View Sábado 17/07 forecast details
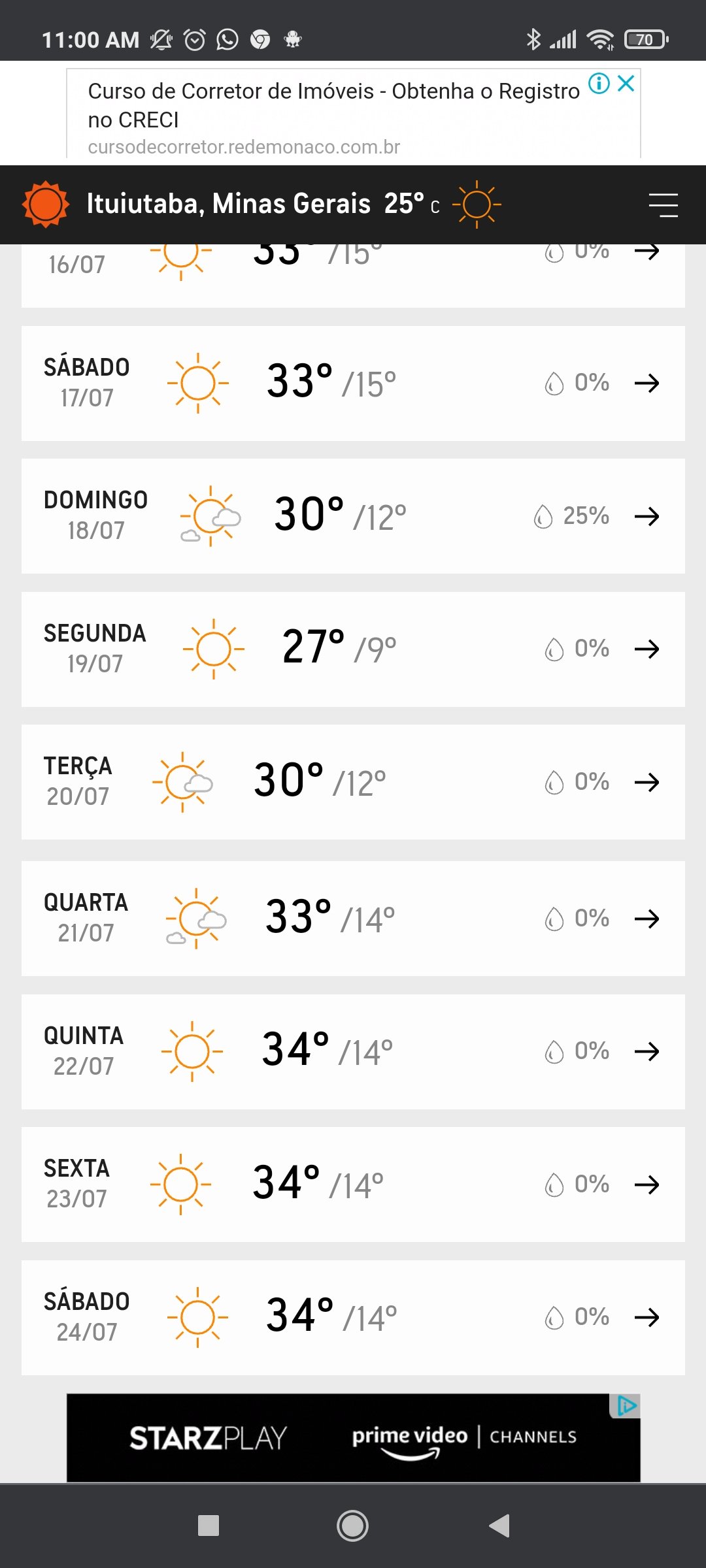Image resolution: width=706 pixels, height=1568 pixels. [353, 384]
